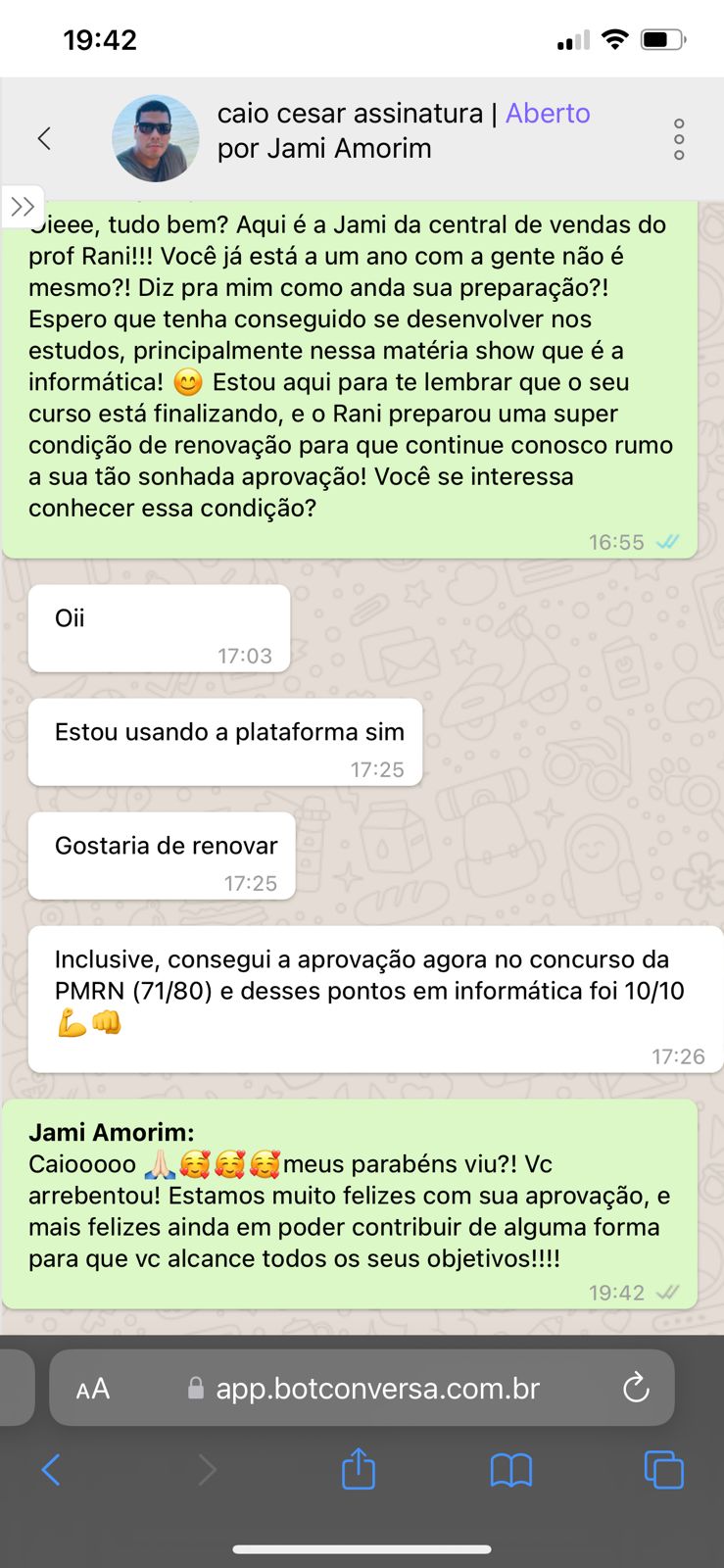Open caio cesar's profile photo
The width and height of the screenshot is (724, 1568).
156,138
